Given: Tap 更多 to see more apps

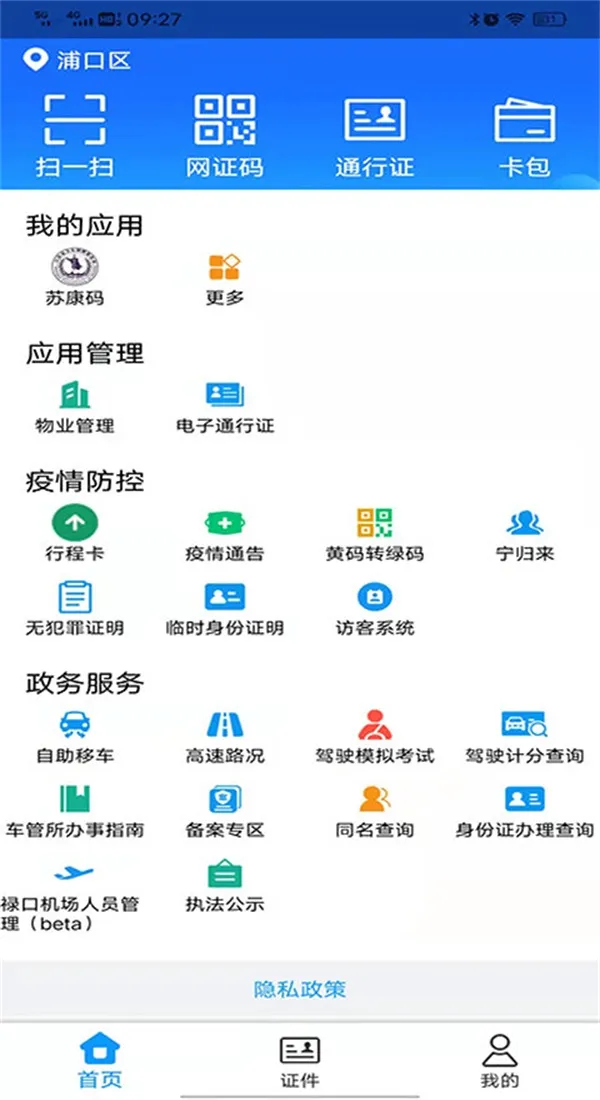Looking at the screenshot, I should pos(225,278).
